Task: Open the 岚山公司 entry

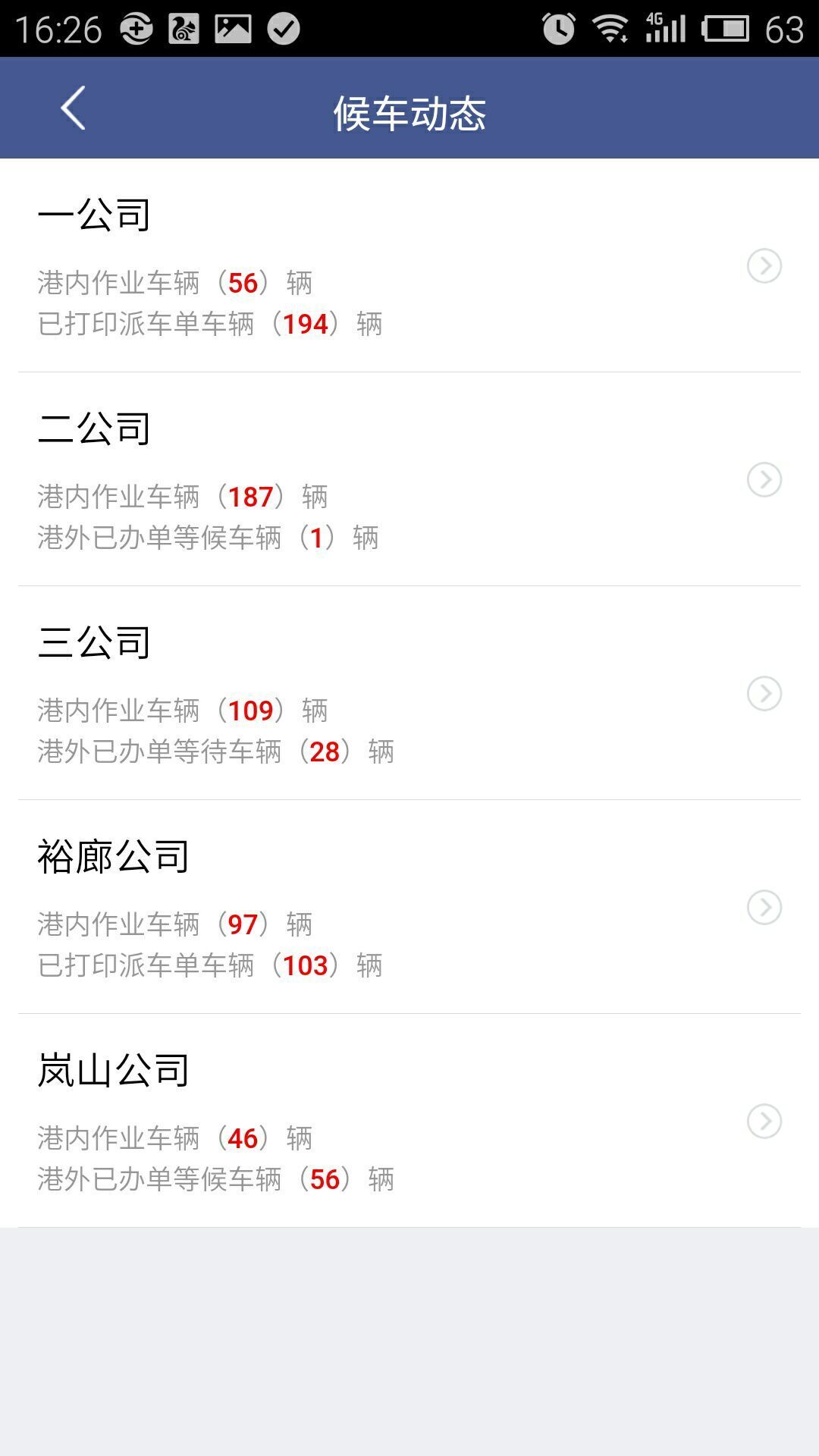Action: click(x=409, y=1121)
